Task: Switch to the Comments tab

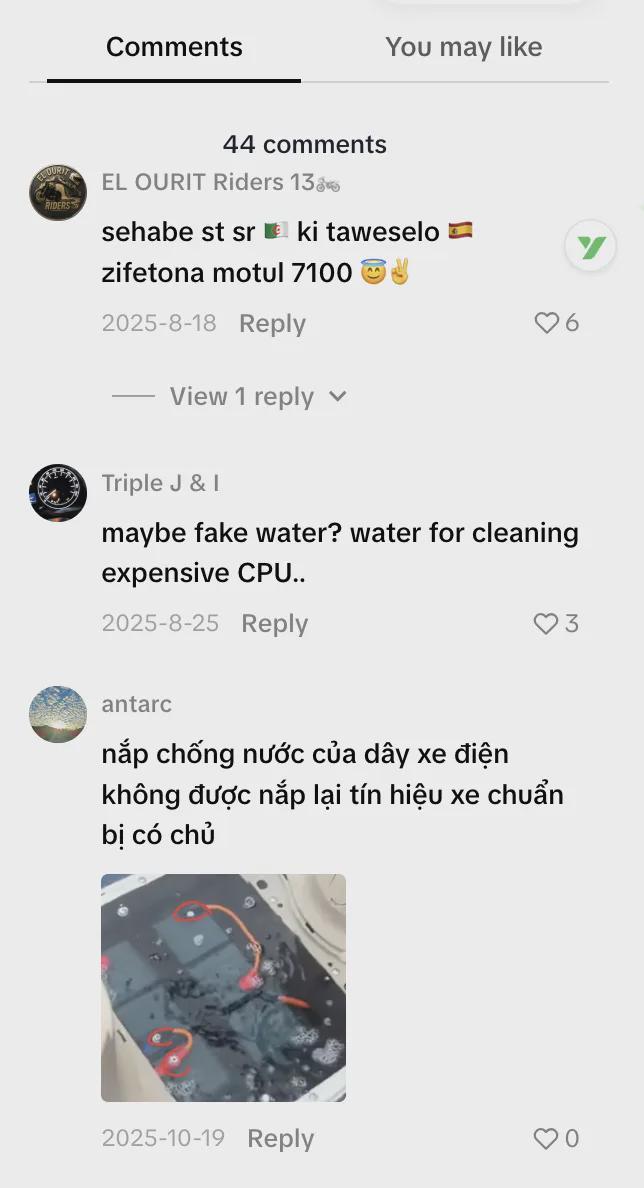Action: [174, 47]
